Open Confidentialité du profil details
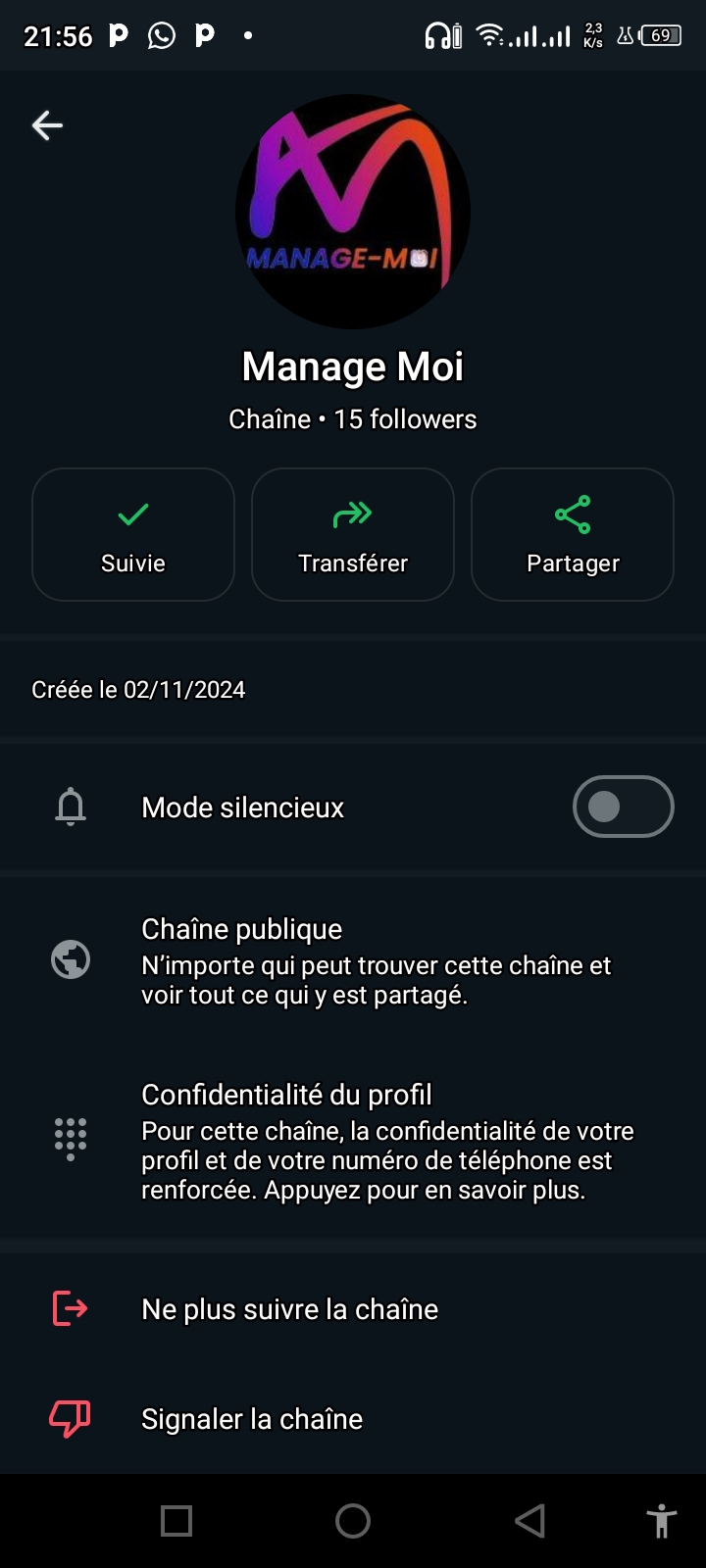Image resolution: width=706 pixels, height=1568 pixels. (387, 1142)
